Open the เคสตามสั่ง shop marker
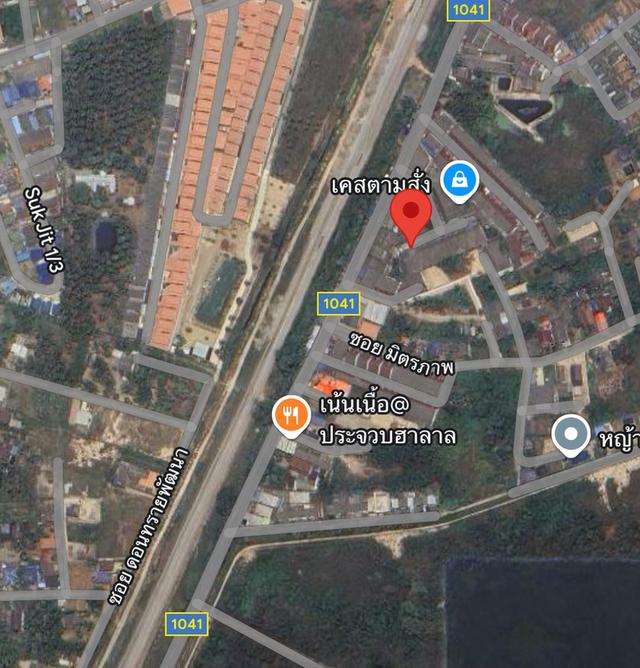 click(x=459, y=180)
